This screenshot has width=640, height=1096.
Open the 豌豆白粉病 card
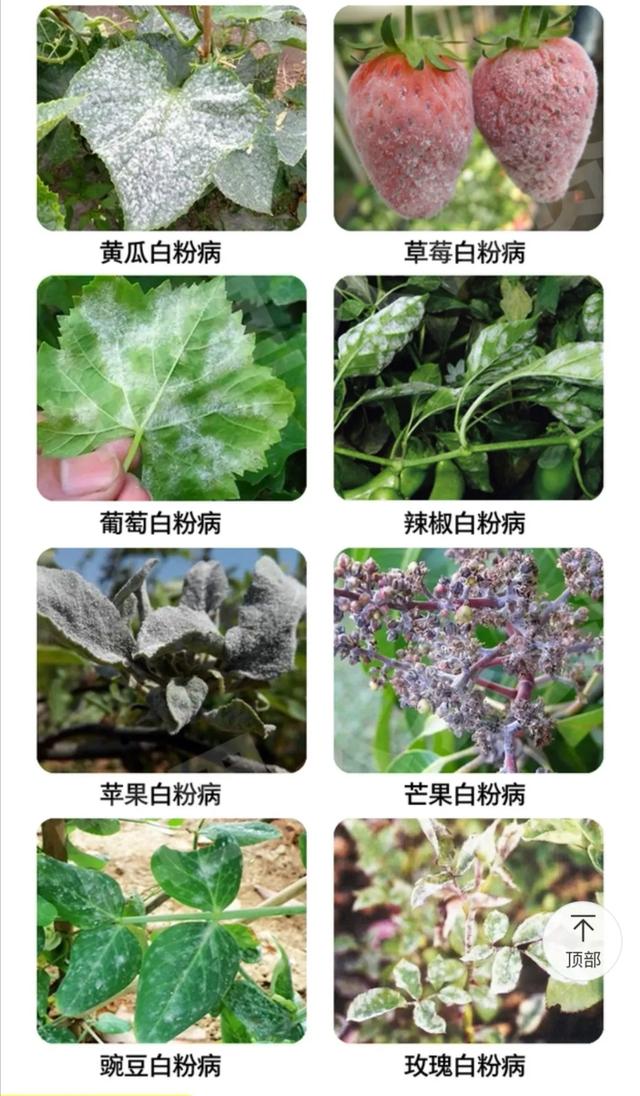172,930
